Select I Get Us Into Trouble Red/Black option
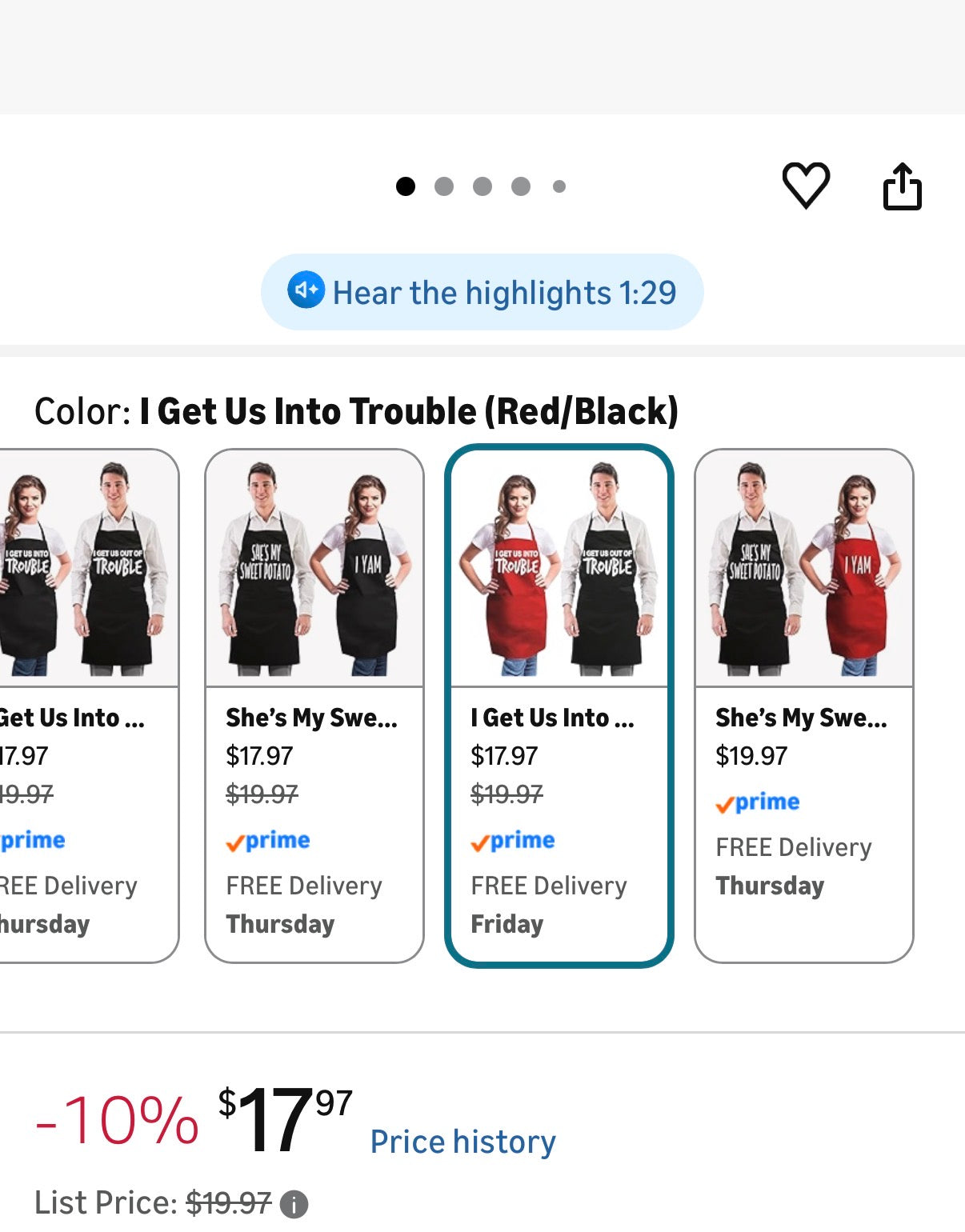The image size is (965, 1232). click(559, 704)
